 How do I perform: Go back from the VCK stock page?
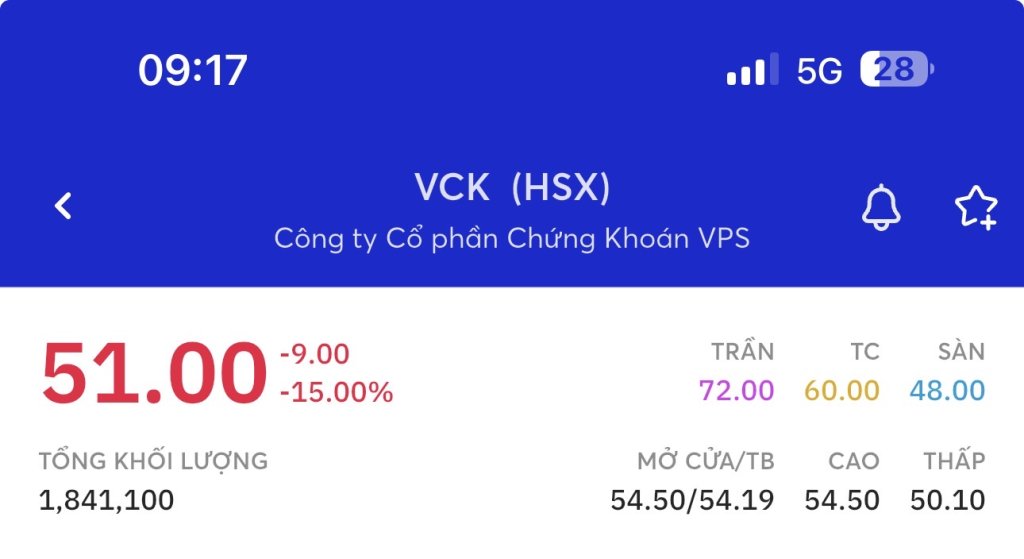[64, 207]
